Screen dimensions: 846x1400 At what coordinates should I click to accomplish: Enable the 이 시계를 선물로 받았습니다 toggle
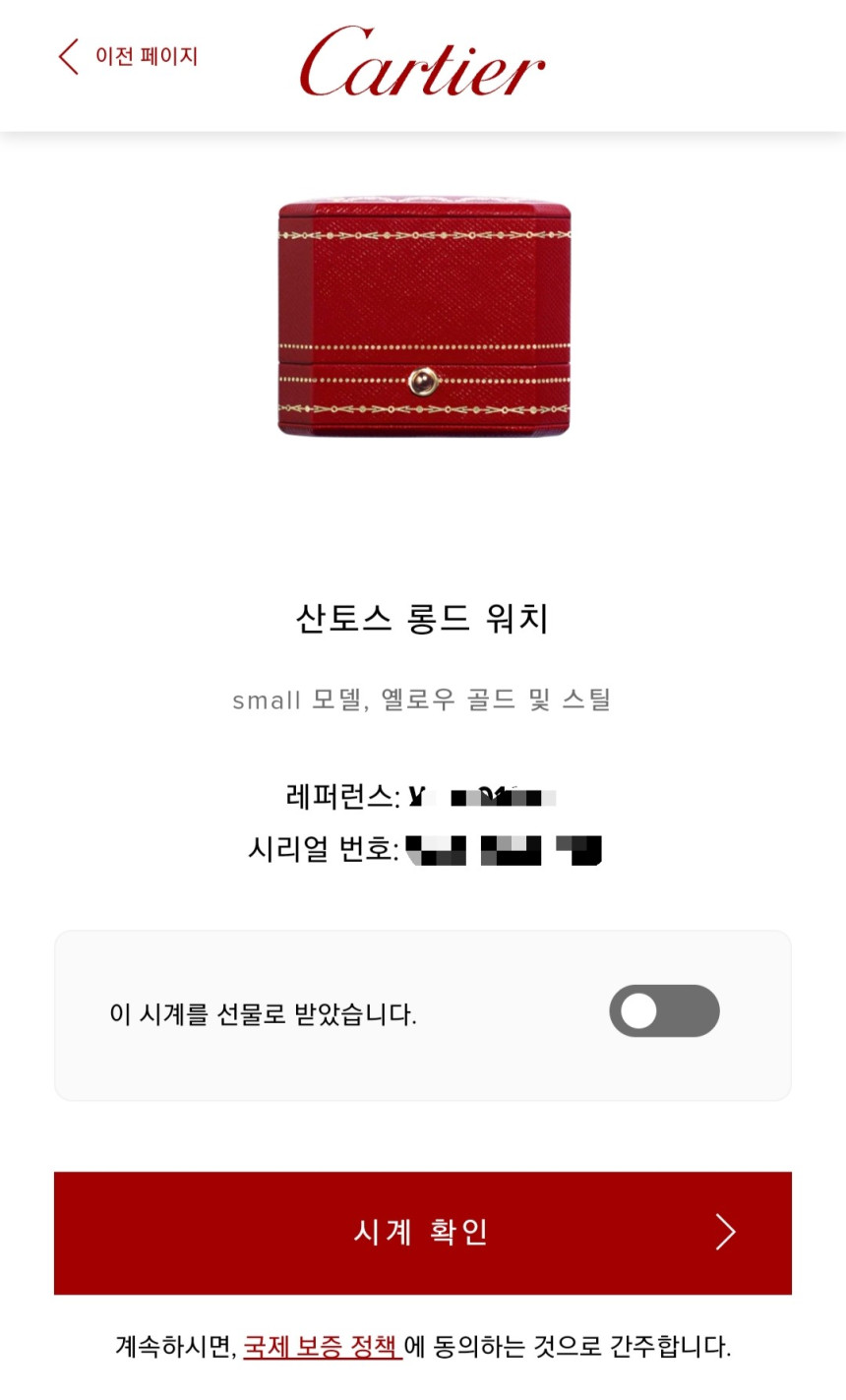tap(664, 1010)
